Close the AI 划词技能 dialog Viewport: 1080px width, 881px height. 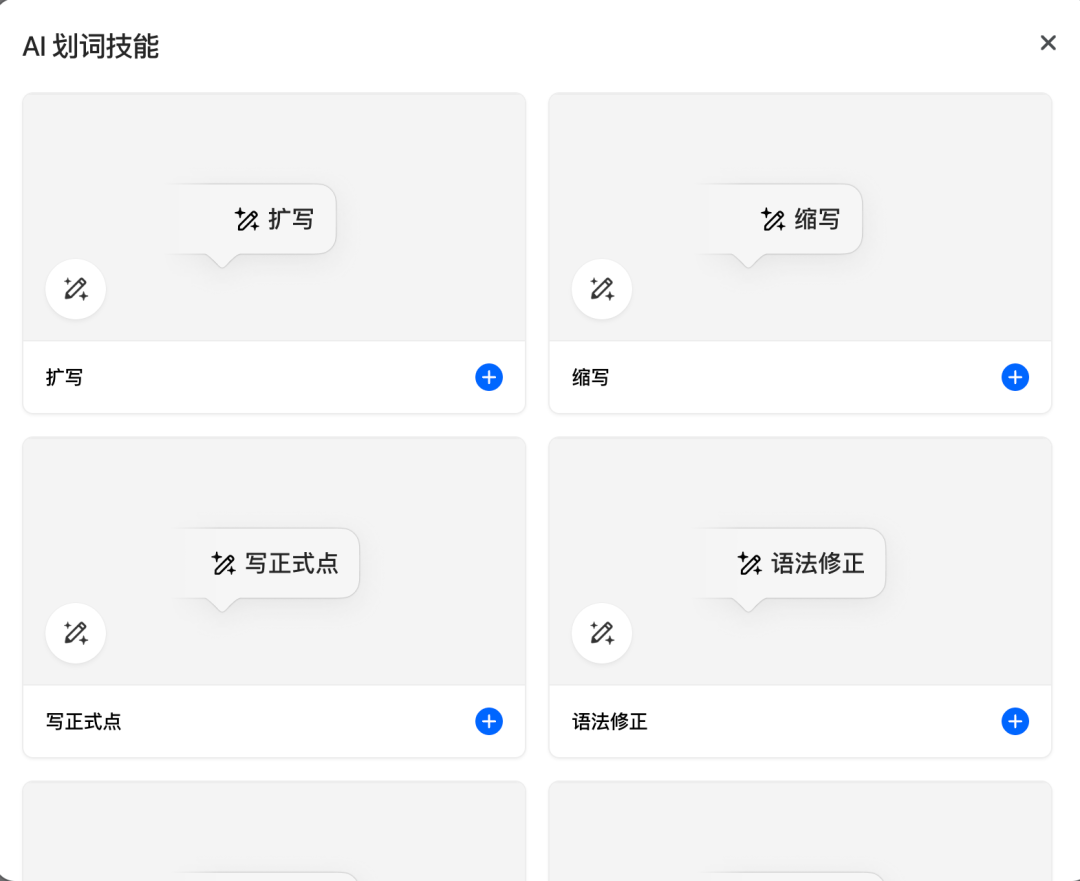(x=1047, y=43)
